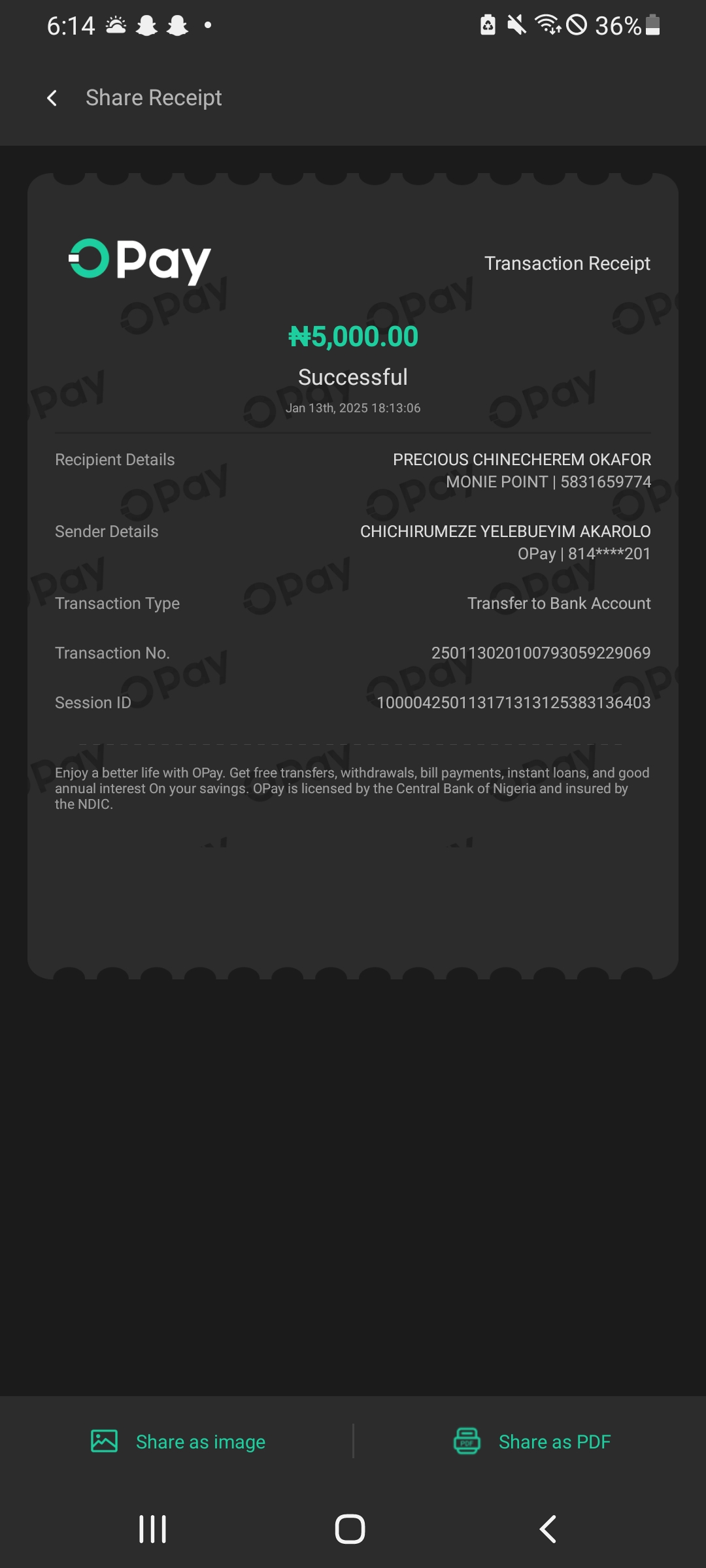The width and height of the screenshot is (706, 1568).
Task: Share the receipt as PDF
Action: tap(532, 1441)
